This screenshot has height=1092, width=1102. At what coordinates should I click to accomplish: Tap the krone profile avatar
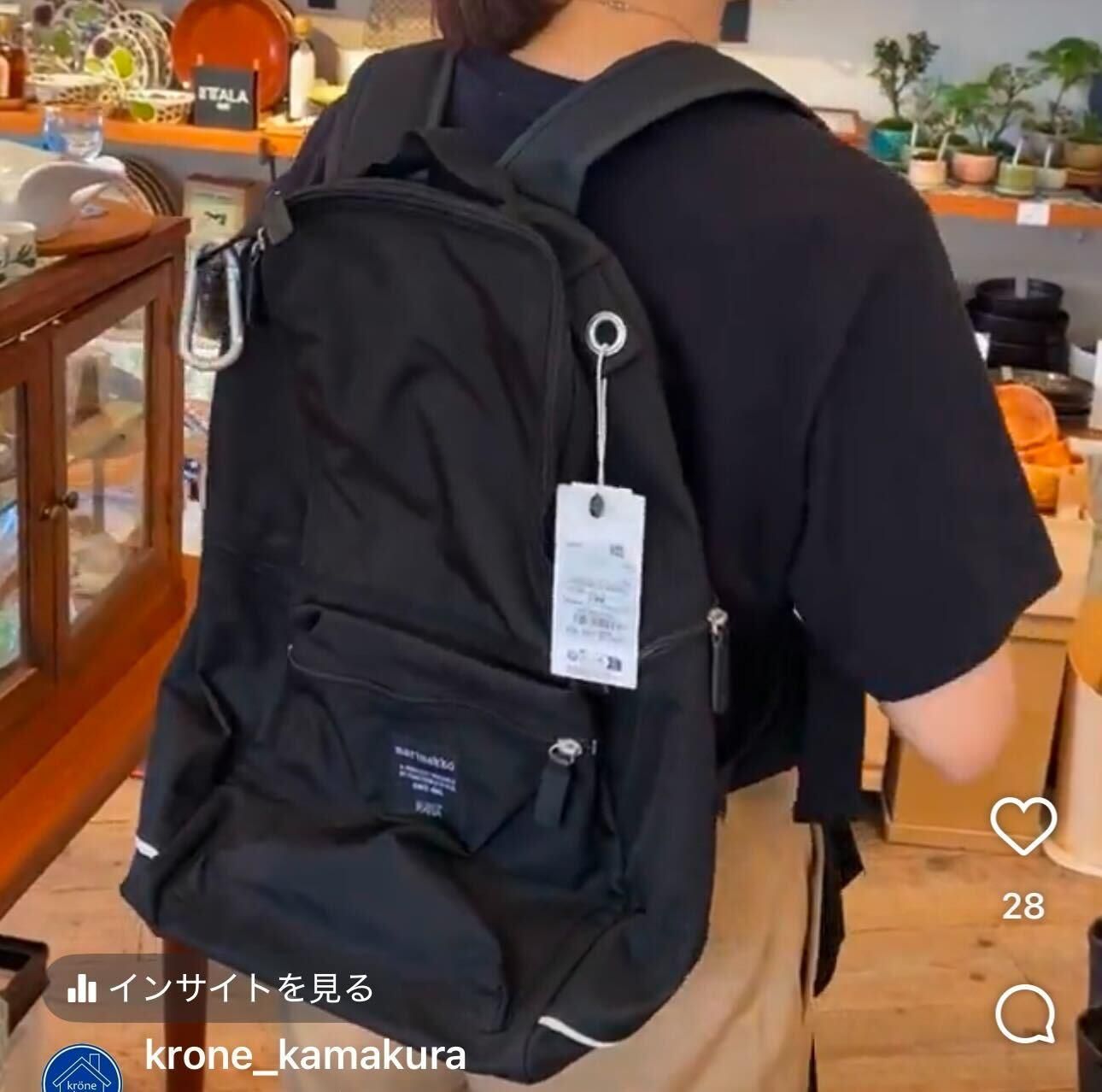point(82,1069)
